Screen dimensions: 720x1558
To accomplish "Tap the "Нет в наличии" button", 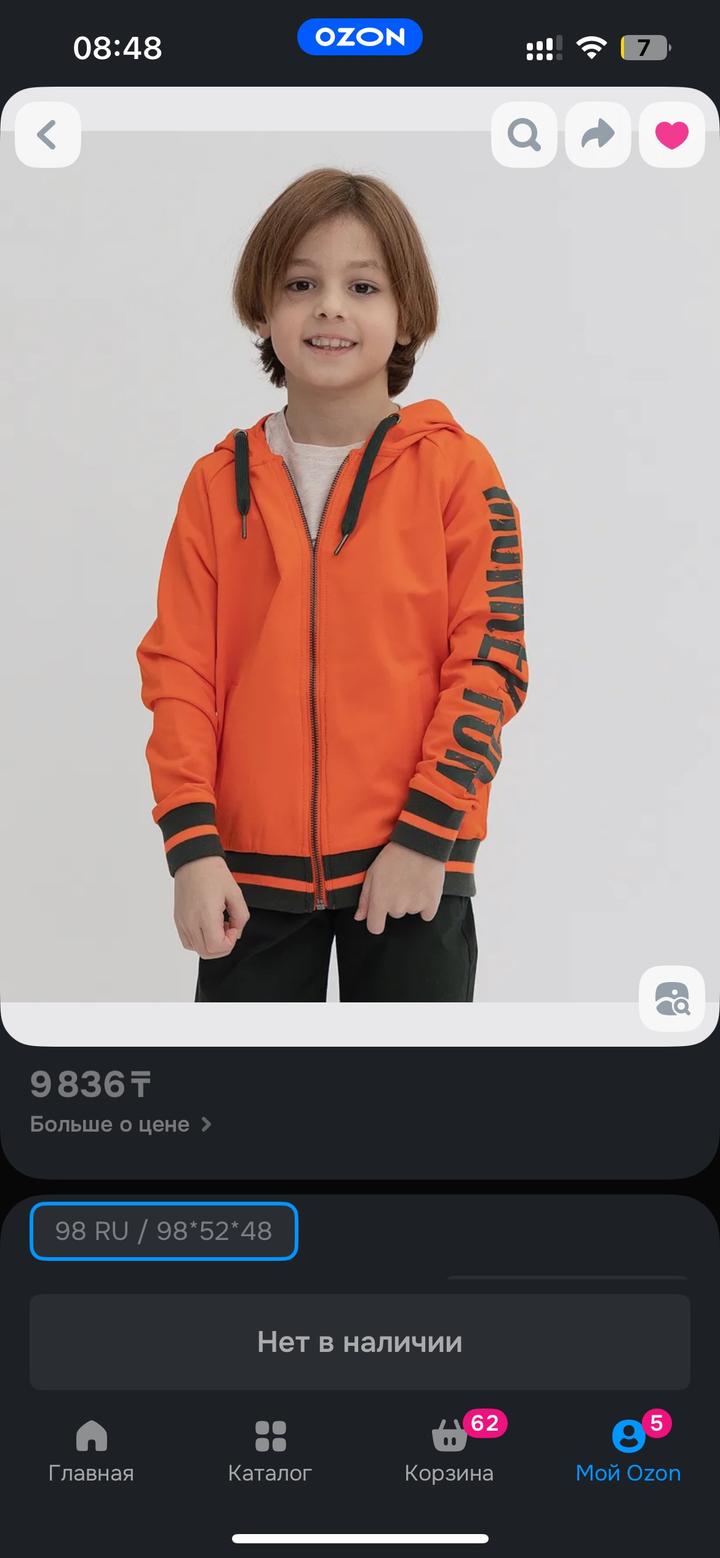I will tap(360, 1342).
